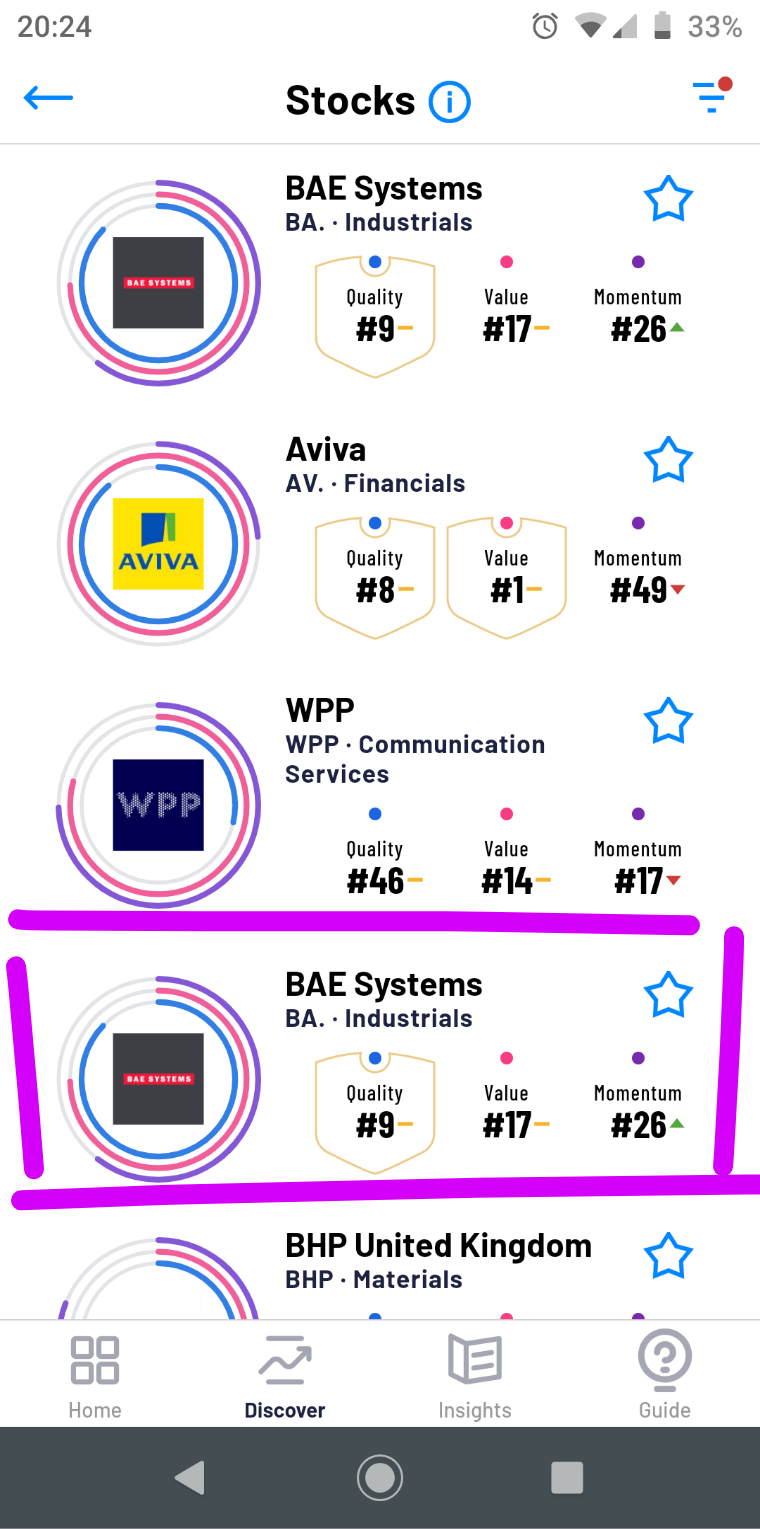Tap the system home button
The height and width of the screenshot is (1529, 760).
[380, 1477]
